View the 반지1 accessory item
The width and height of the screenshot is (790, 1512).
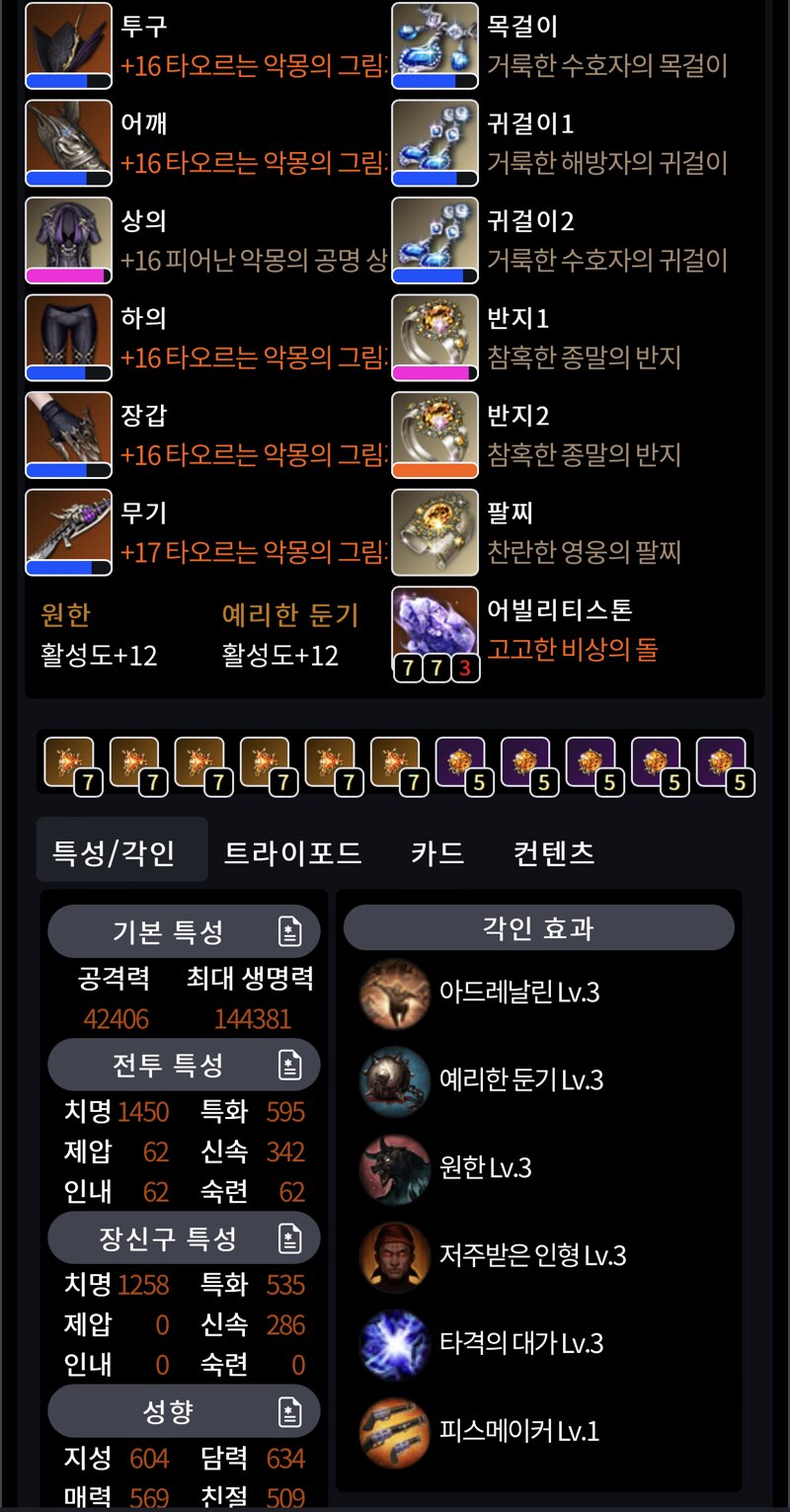click(435, 338)
